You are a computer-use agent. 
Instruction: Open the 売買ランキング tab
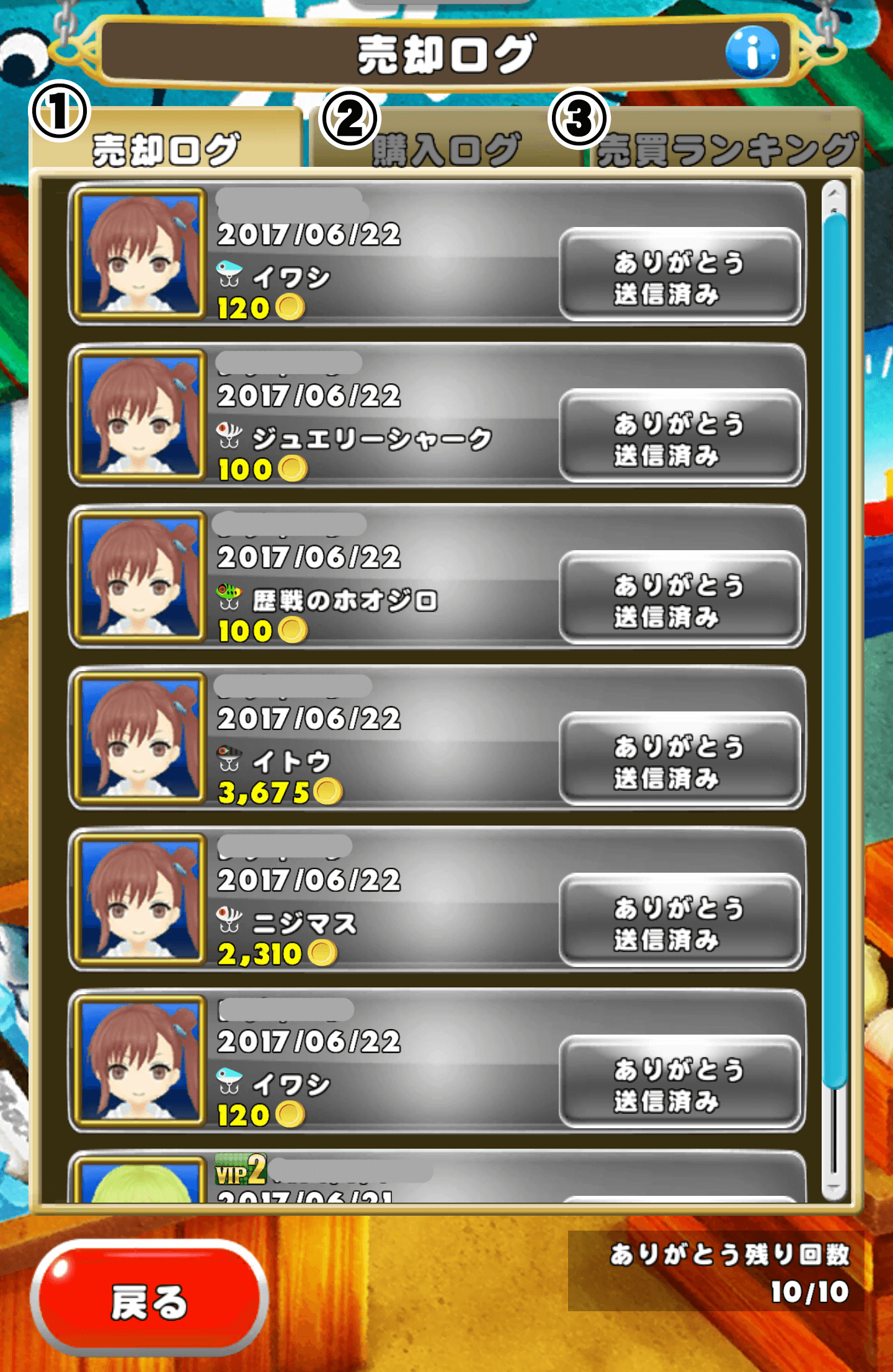724,148
